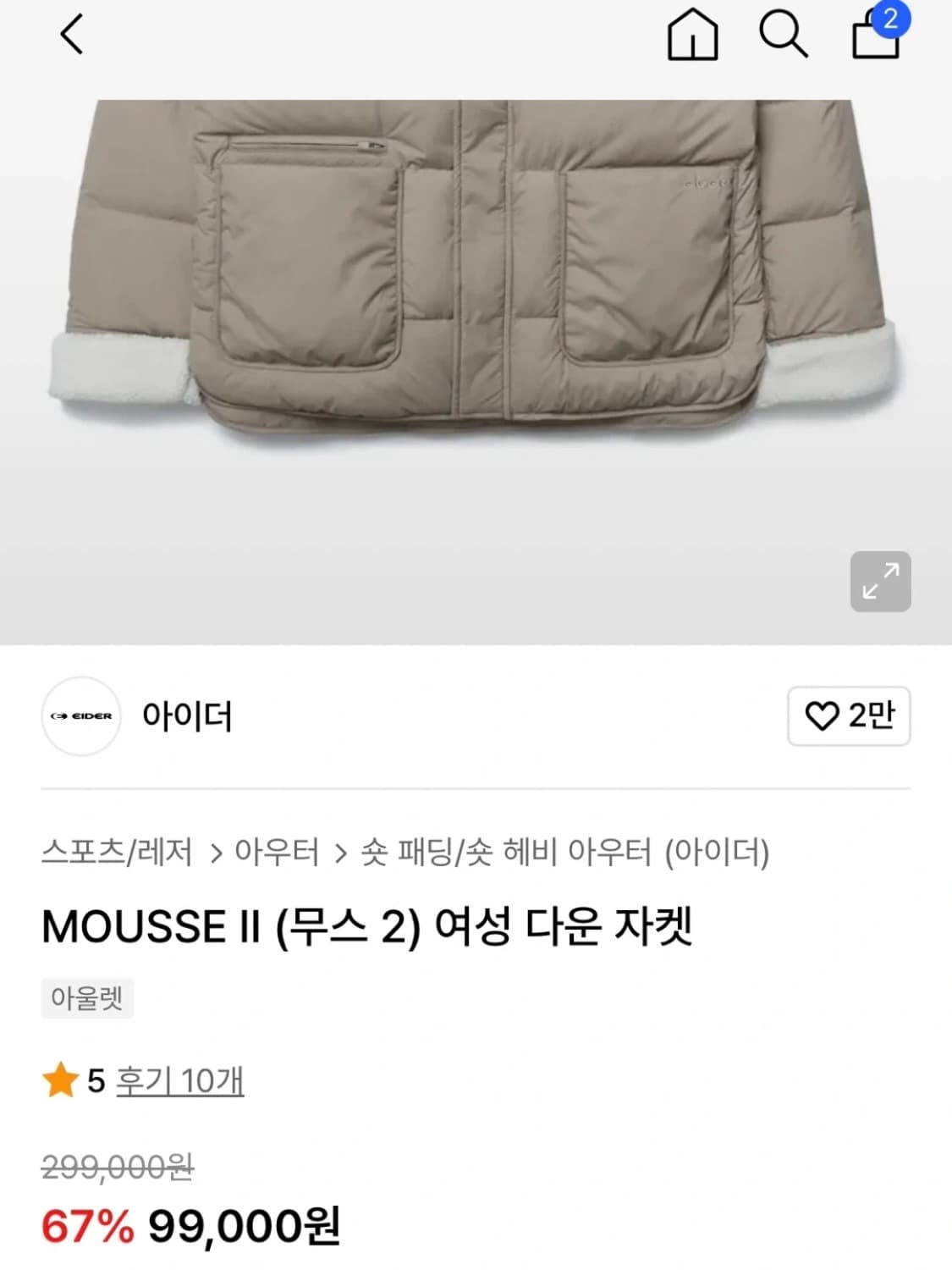Tap the star rating icon
This screenshot has width=952, height=1270.
click(x=58, y=1079)
